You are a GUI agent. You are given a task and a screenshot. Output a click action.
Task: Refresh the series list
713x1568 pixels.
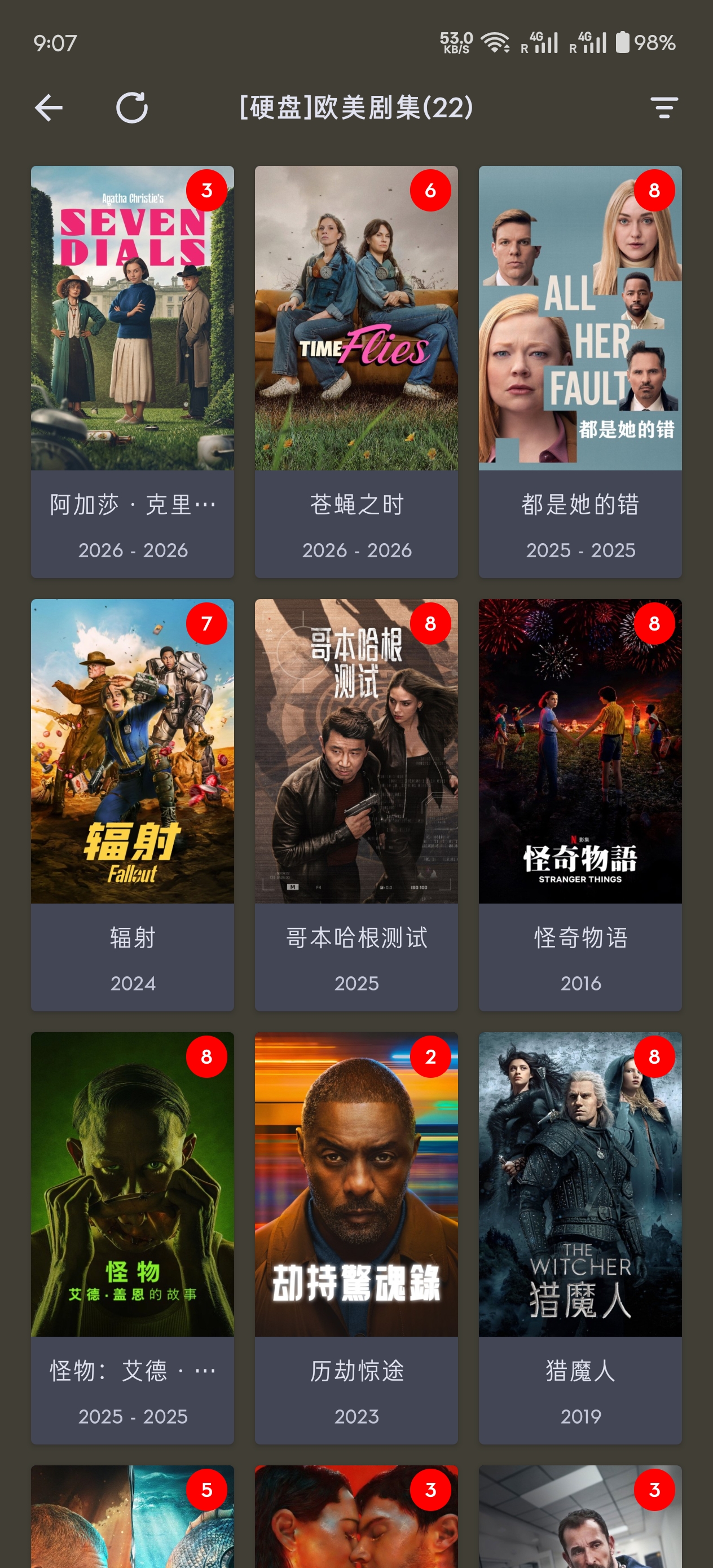click(x=132, y=108)
